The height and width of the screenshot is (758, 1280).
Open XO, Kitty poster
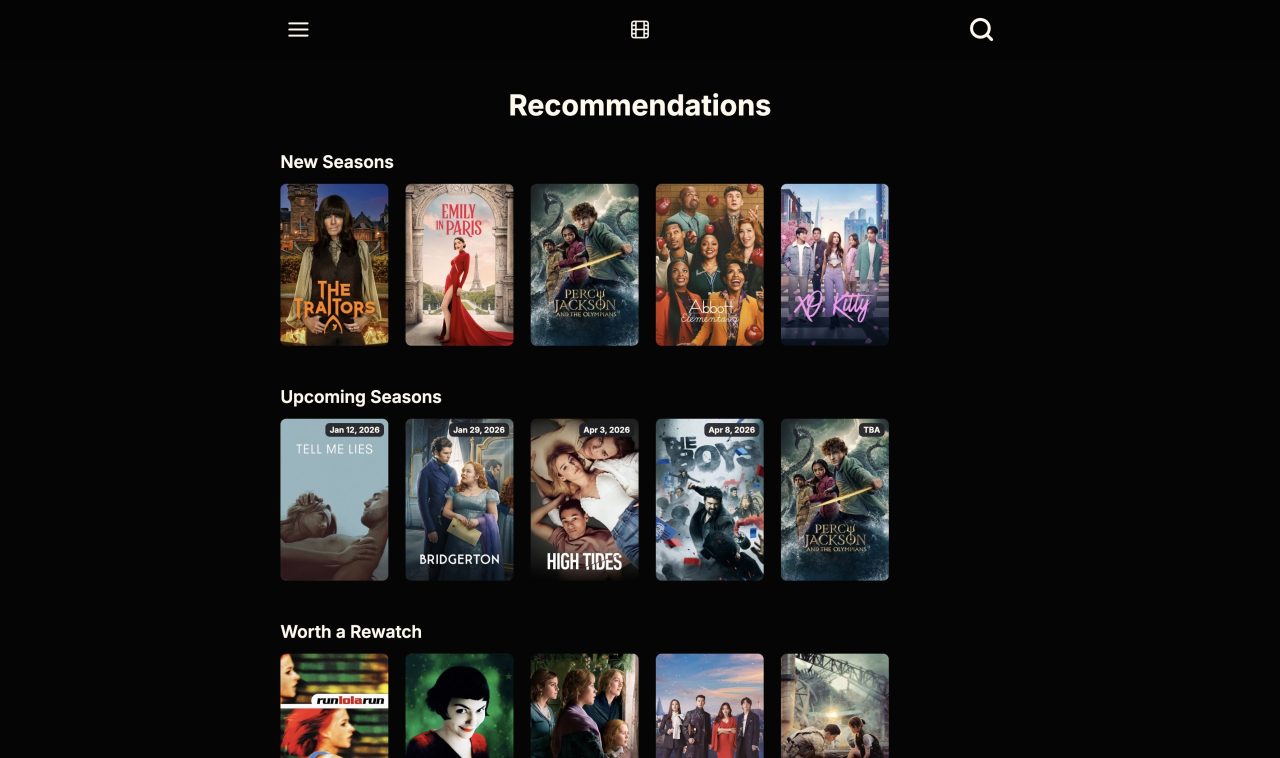[x=834, y=264]
